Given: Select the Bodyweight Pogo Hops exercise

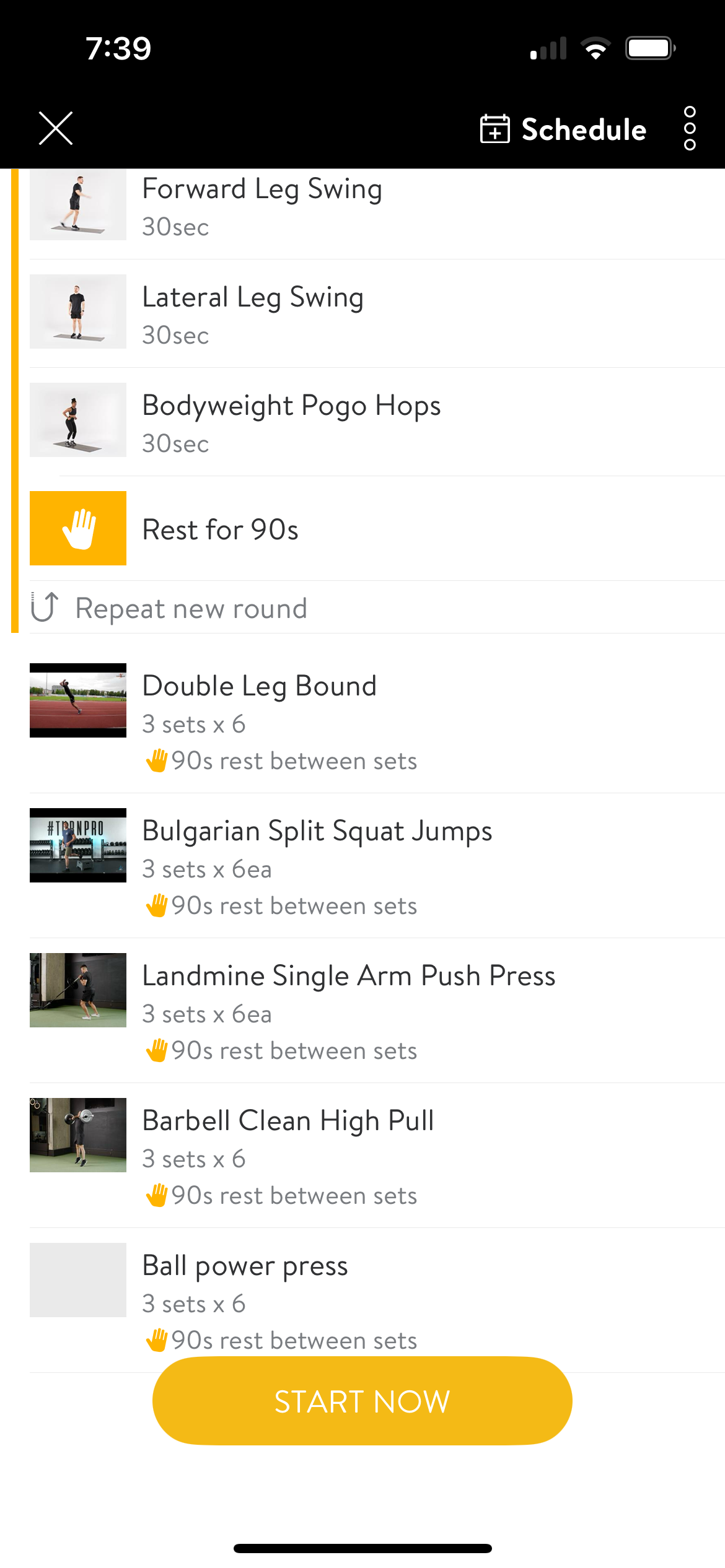Looking at the screenshot, I should click(291, 422).
